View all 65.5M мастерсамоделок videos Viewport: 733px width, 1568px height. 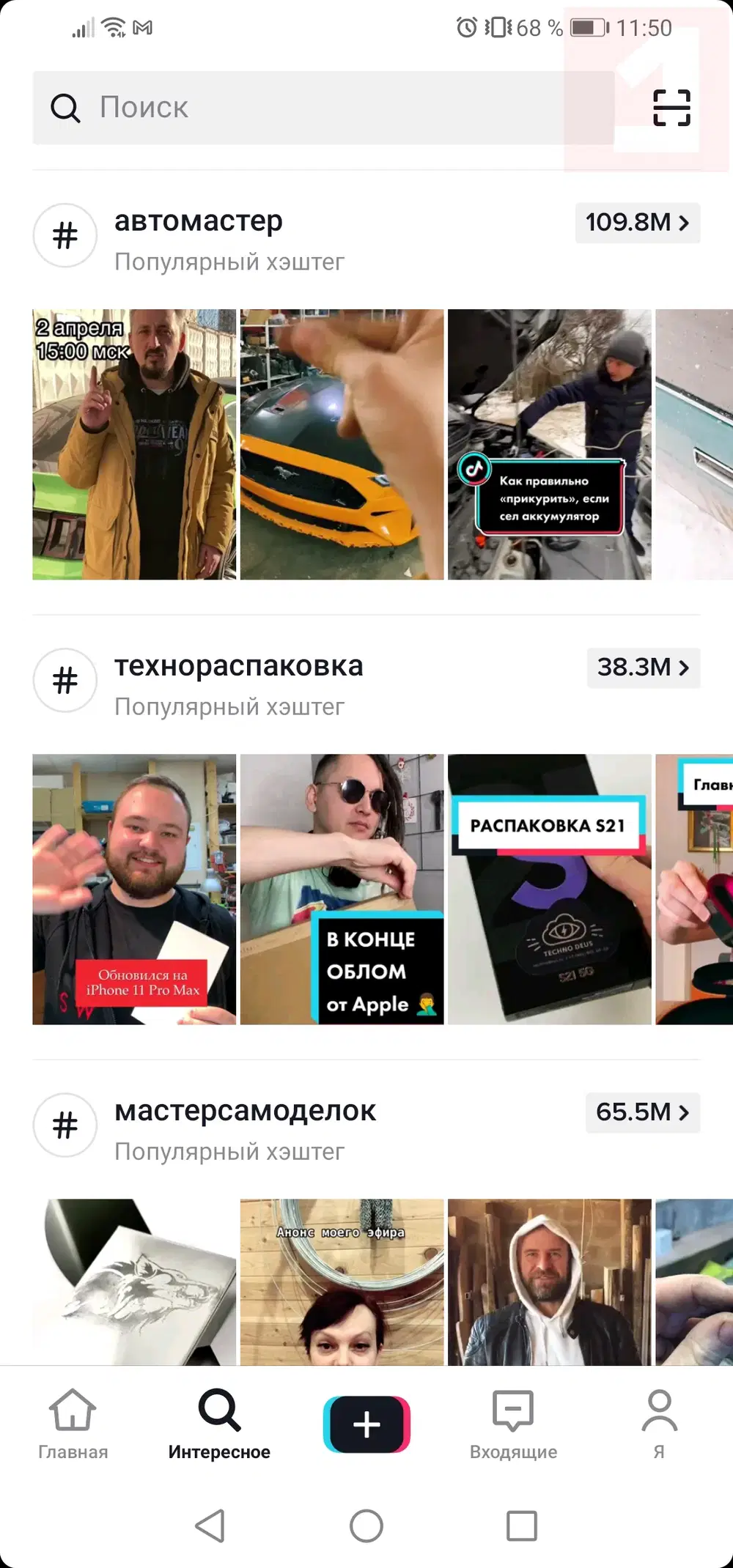coord(642,1112)
